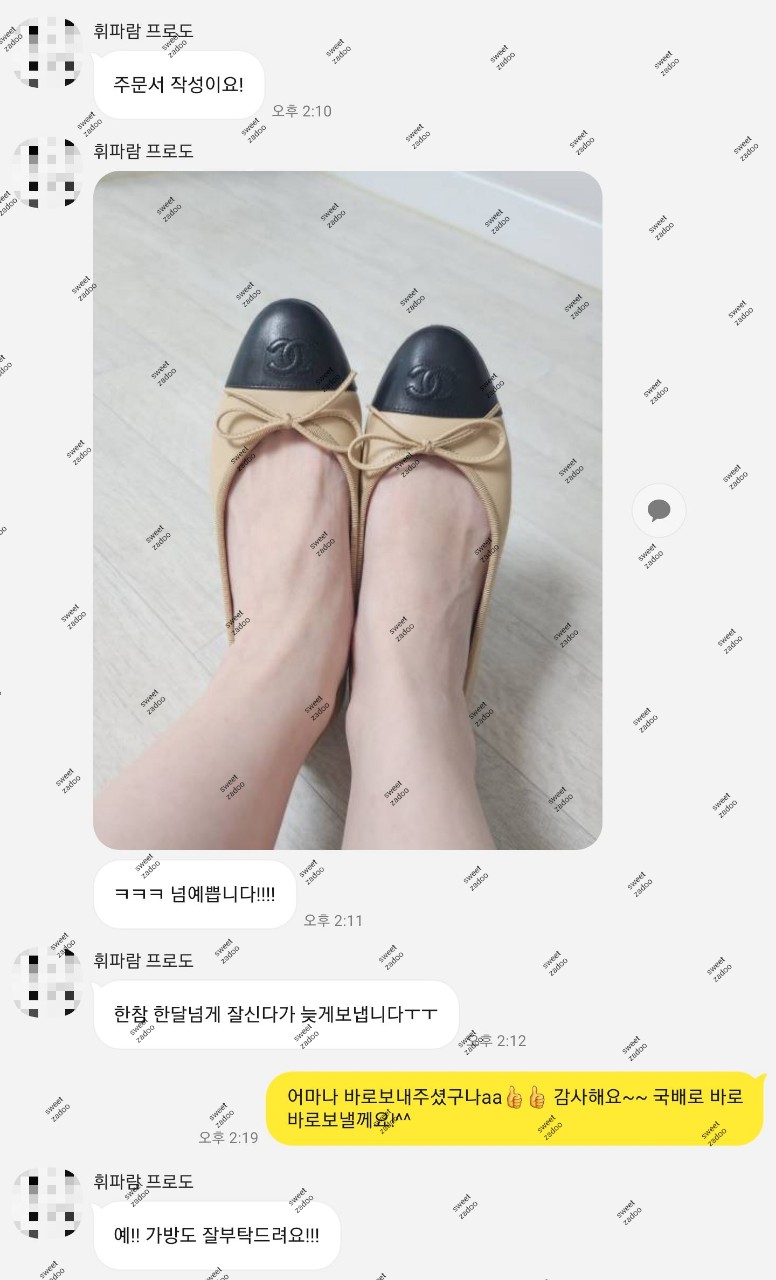The height and width of the screenshot is (1280, 776).
Task: Tap the comment bubble icon beside the photo
Action: (x=658, y=511)
